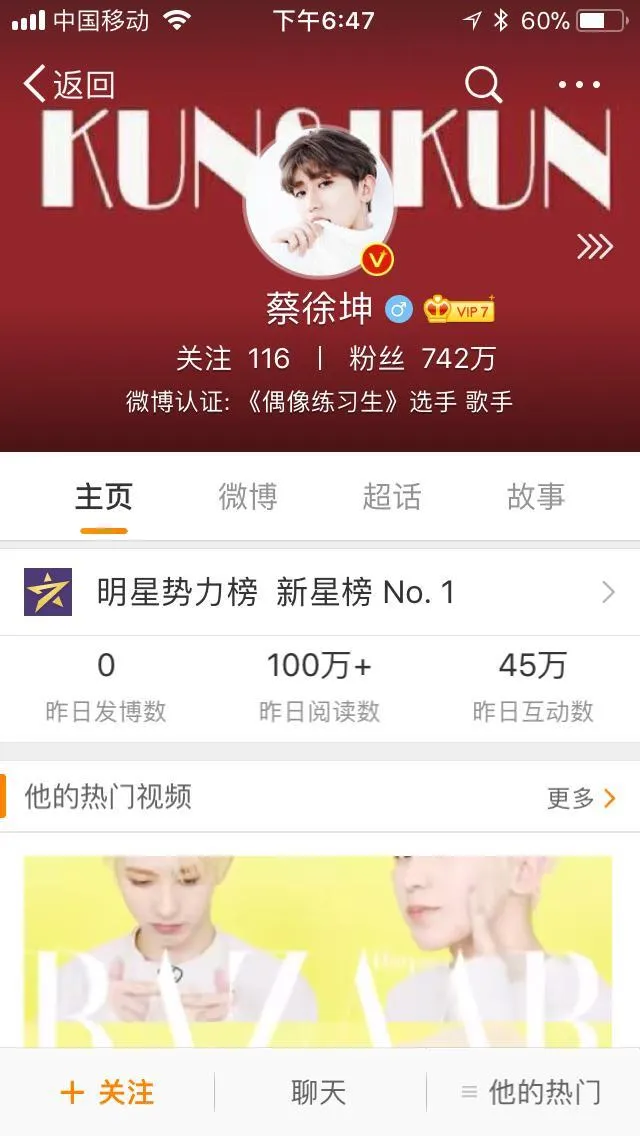
Task: Open the VIP7 membership badge
Action: 459,310
